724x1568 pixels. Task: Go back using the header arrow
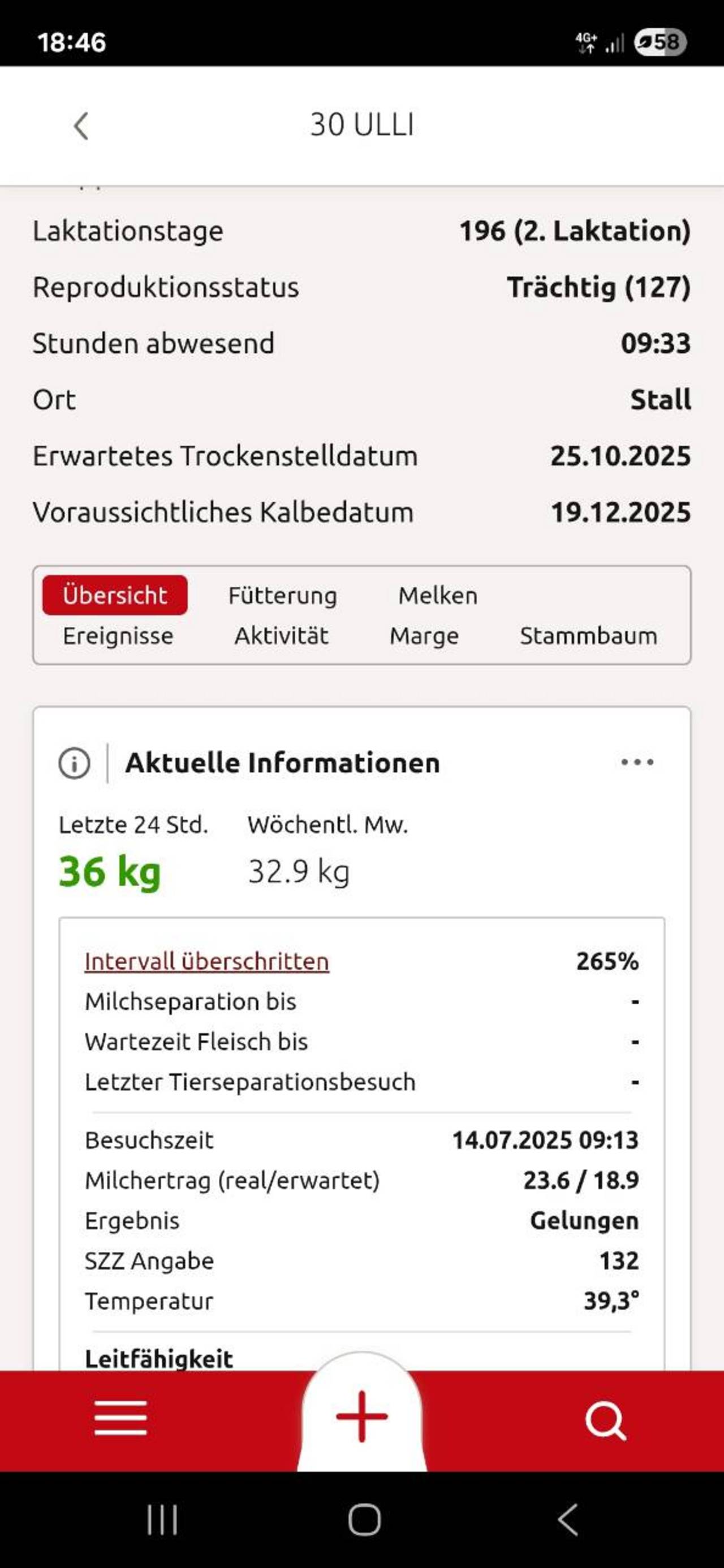(x=81, y=126)
